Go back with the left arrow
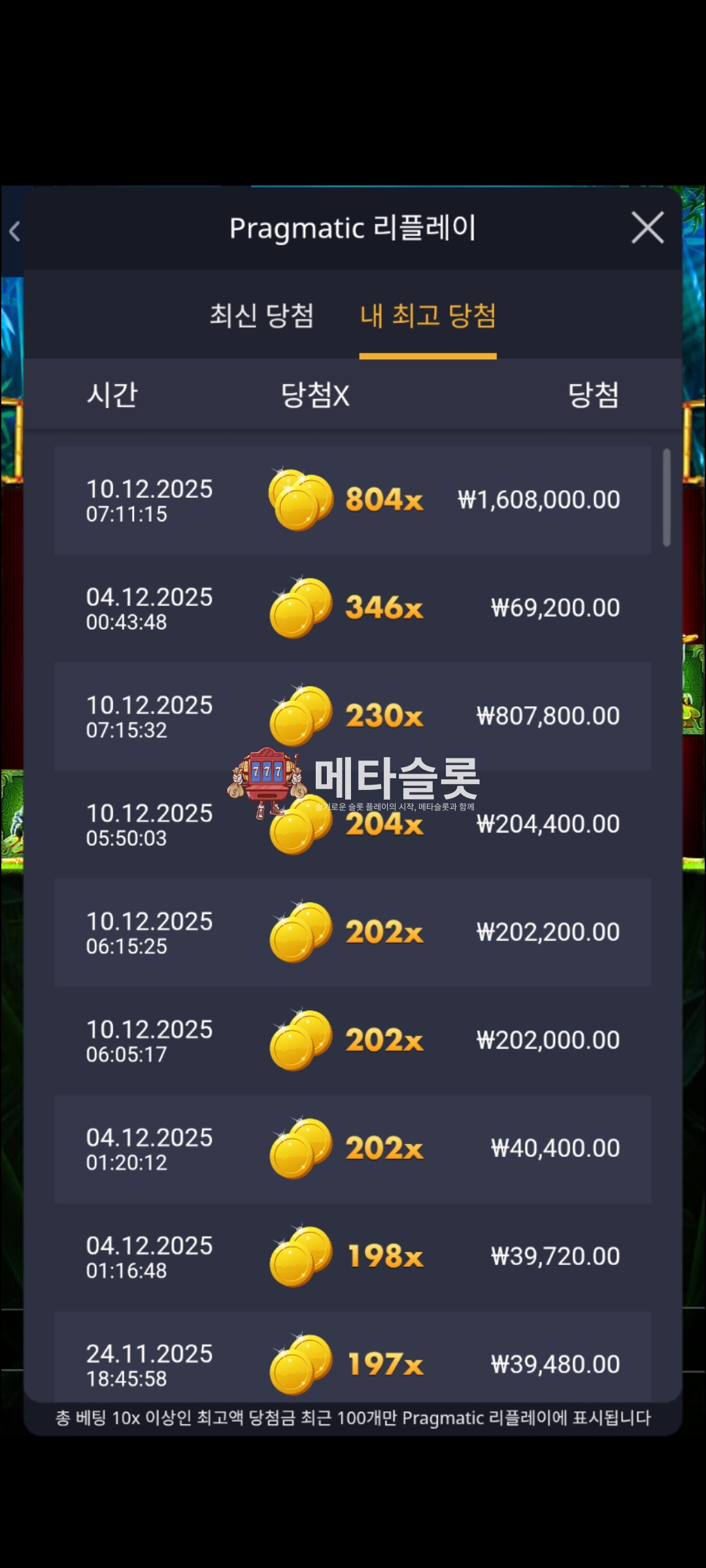Viewport: 706px width, 1568px height. (x=14, y=231)
